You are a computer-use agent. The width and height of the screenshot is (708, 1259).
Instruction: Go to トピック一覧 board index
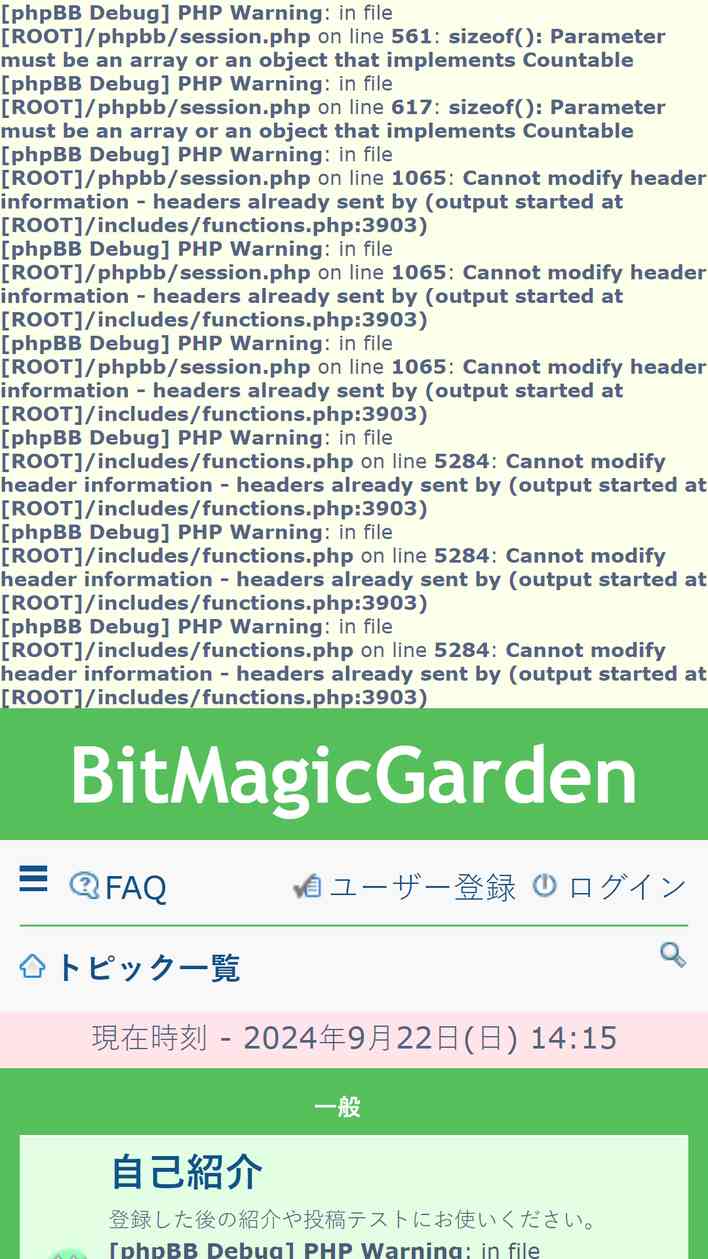[130, 968]
